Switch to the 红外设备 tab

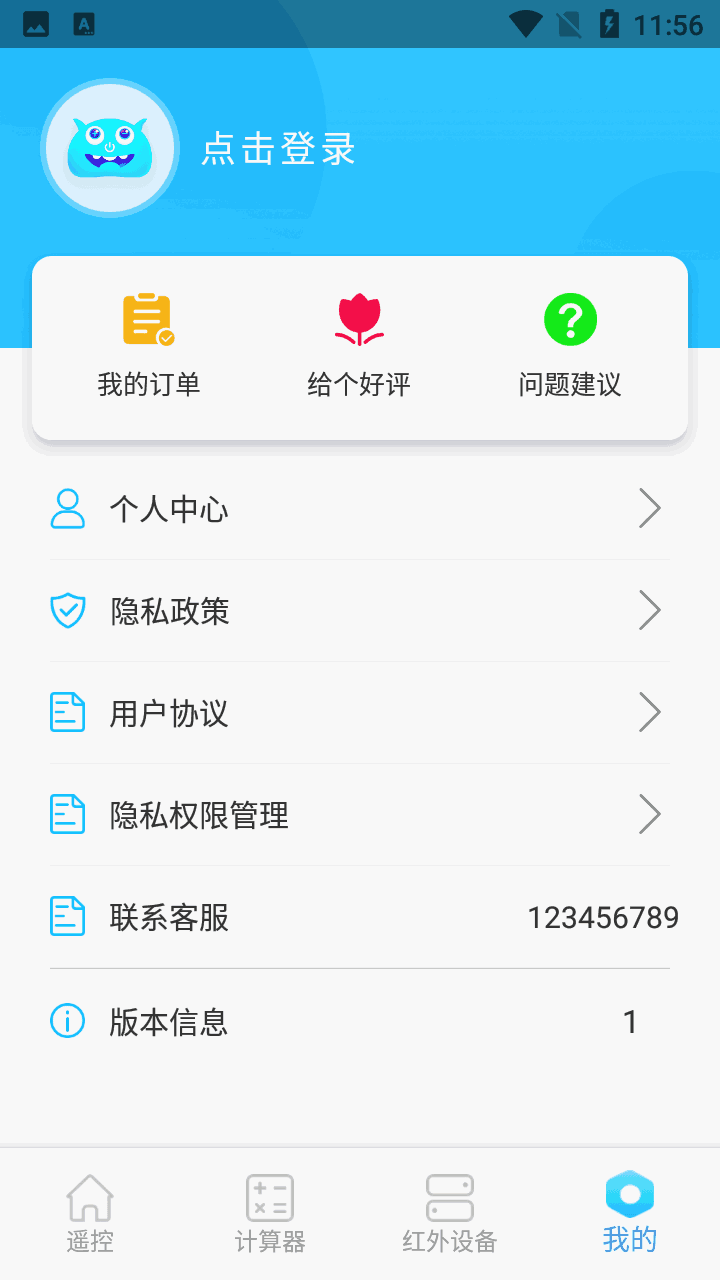(x=450, y=1214)
